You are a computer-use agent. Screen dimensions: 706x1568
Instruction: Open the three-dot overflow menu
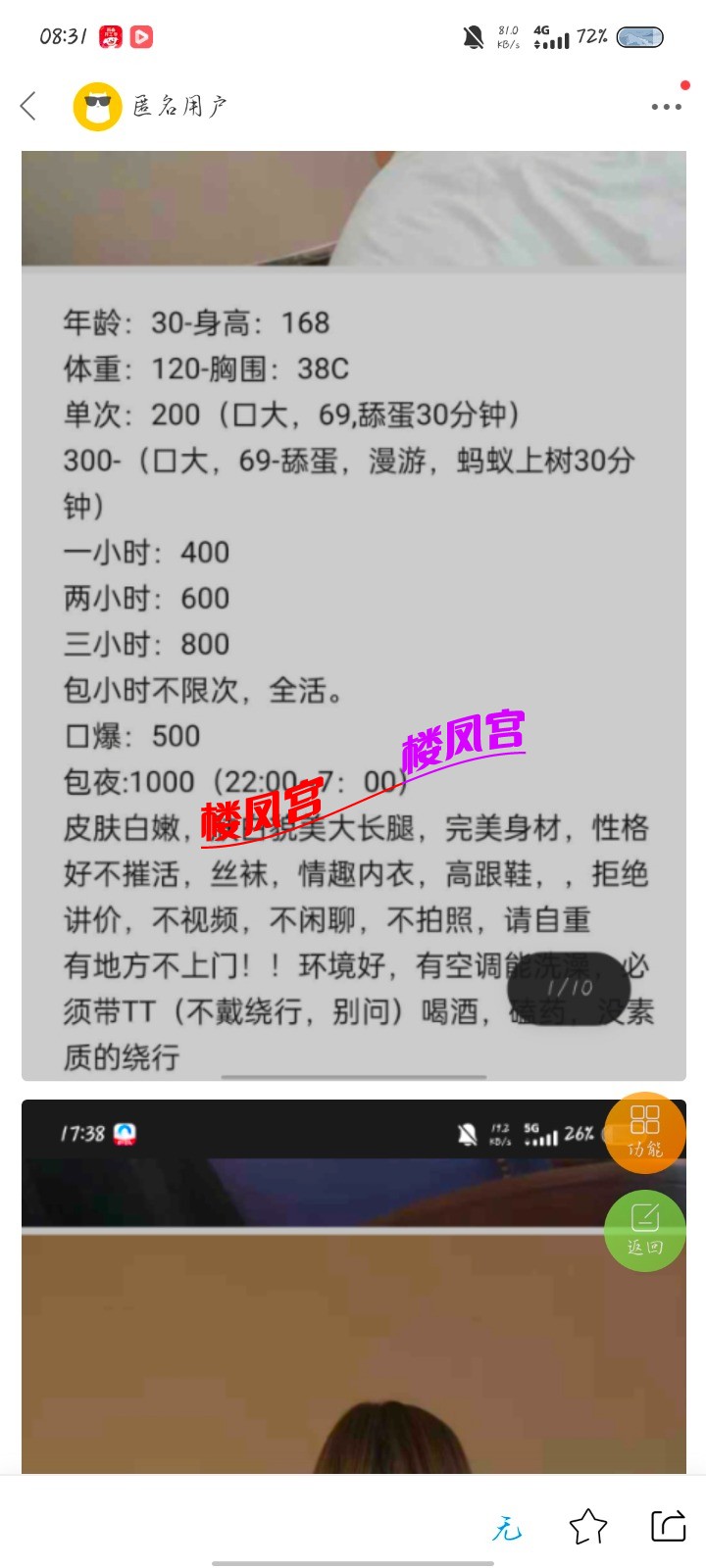pyautogui.click(x=666, y=106)
